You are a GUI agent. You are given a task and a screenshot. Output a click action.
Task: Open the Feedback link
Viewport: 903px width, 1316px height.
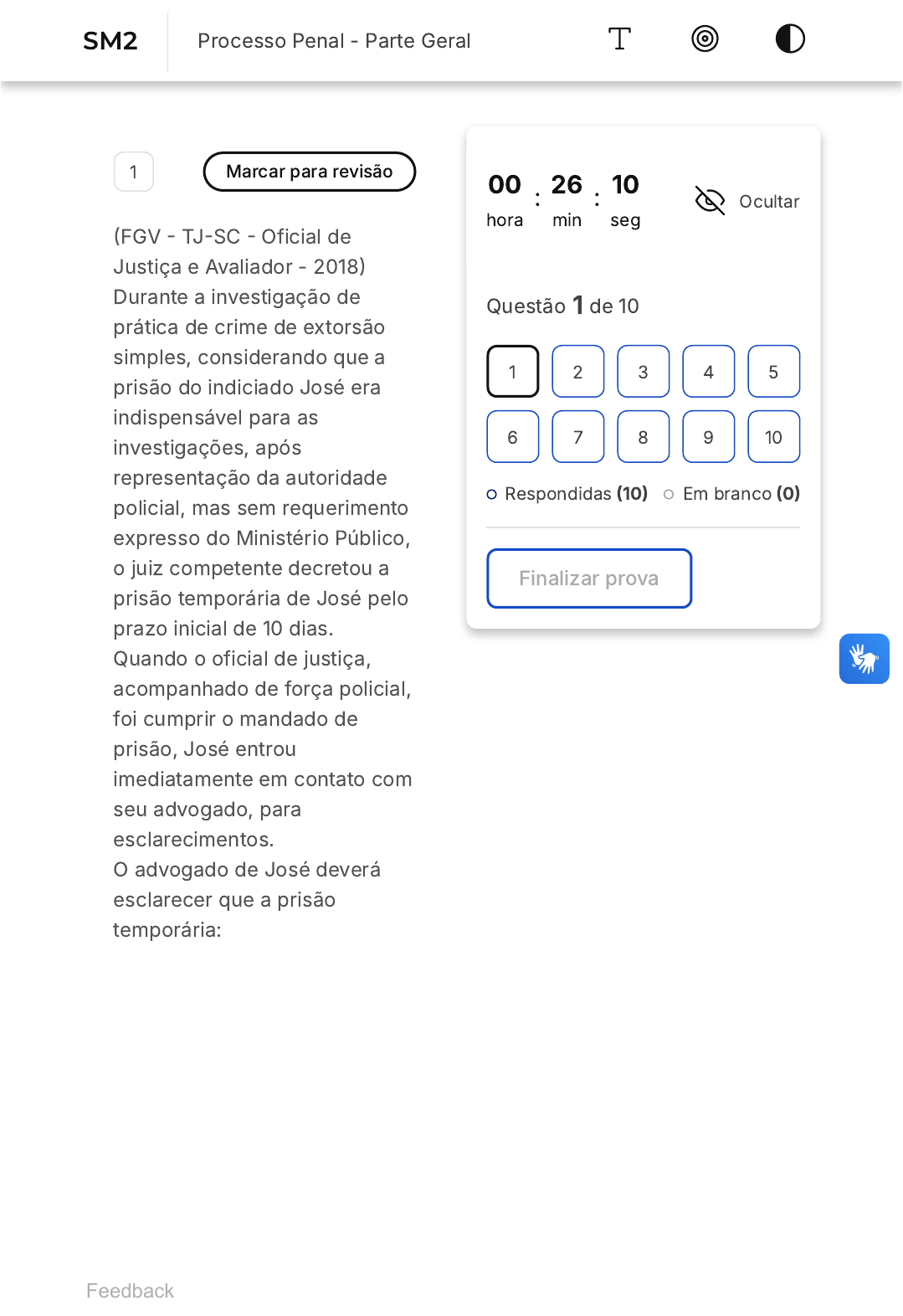coord(130,1291)
